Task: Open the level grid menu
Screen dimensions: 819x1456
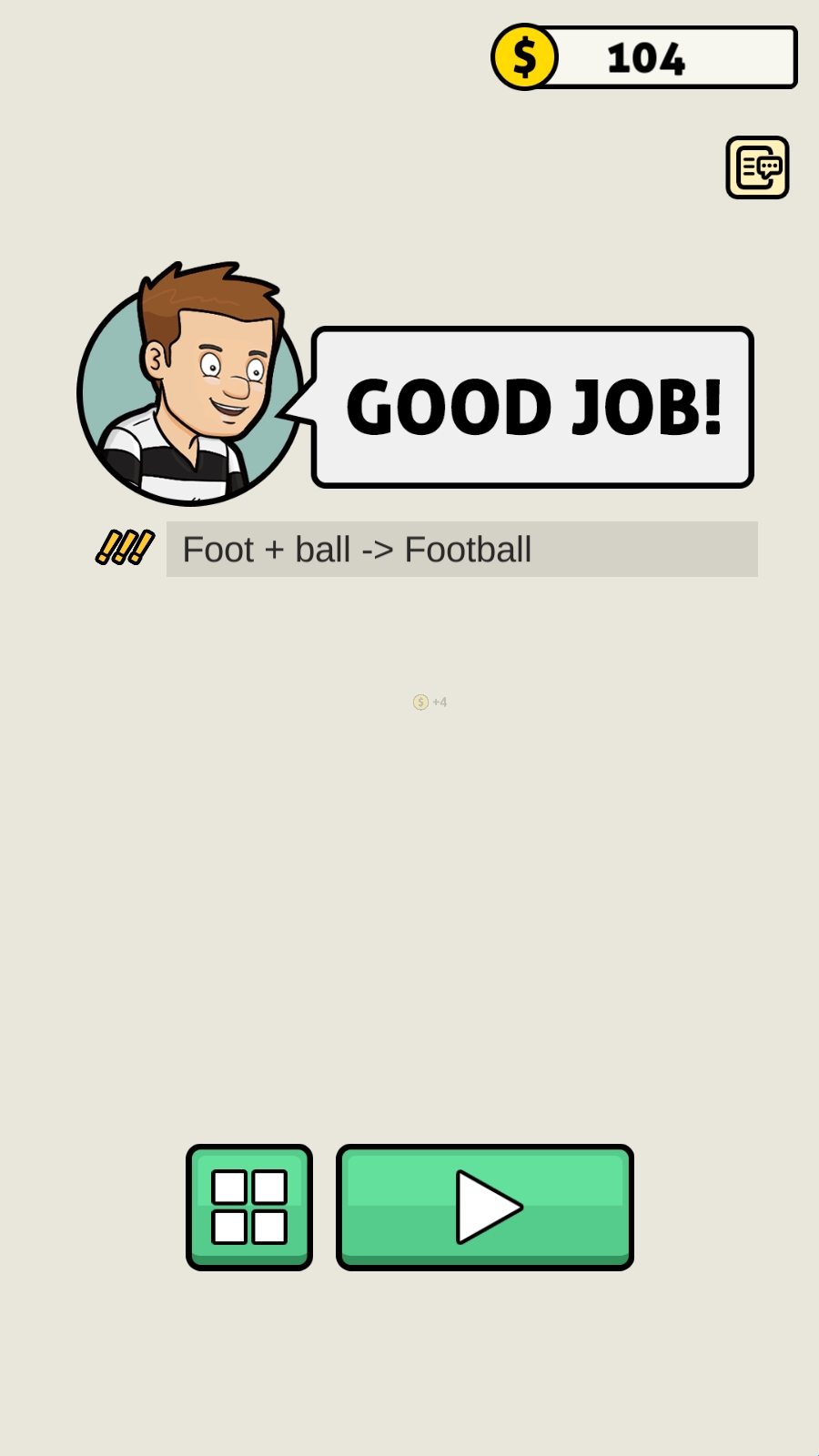Action: click(249, 1207)
